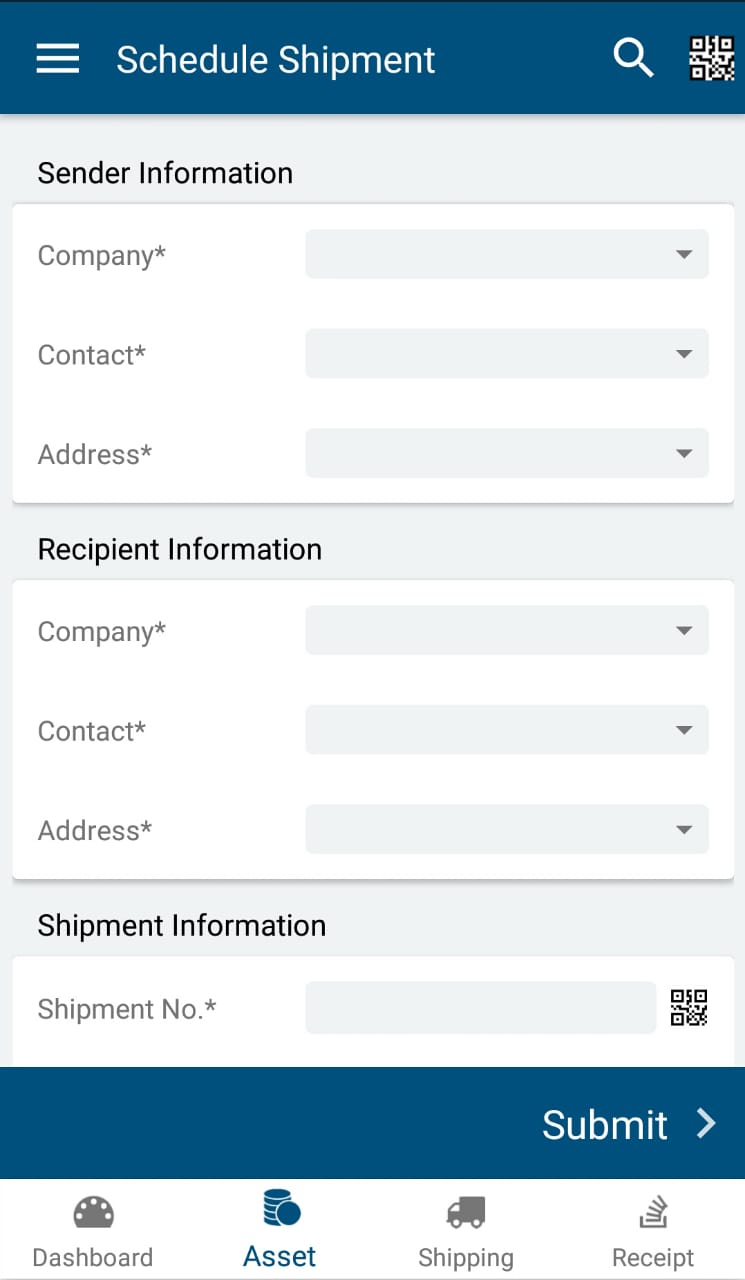Viewport: 745px width, 1280px height.
Task: Select the Asset tab label
Action: [279, 1256]
